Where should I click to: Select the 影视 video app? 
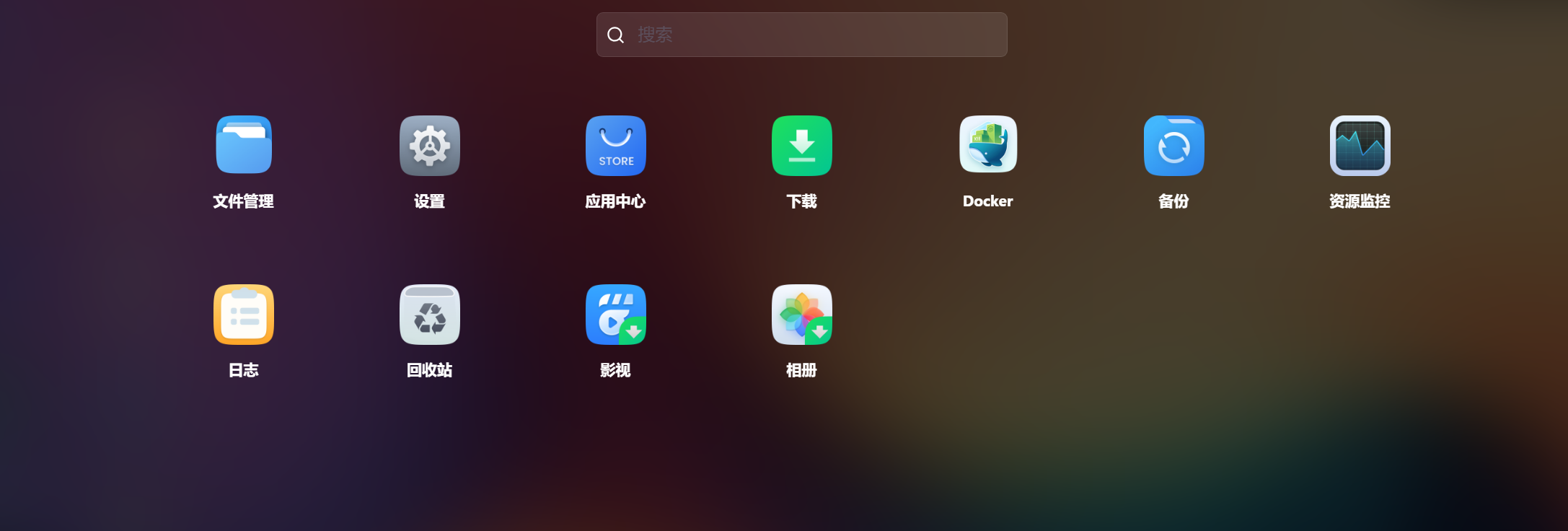point(615,314)
